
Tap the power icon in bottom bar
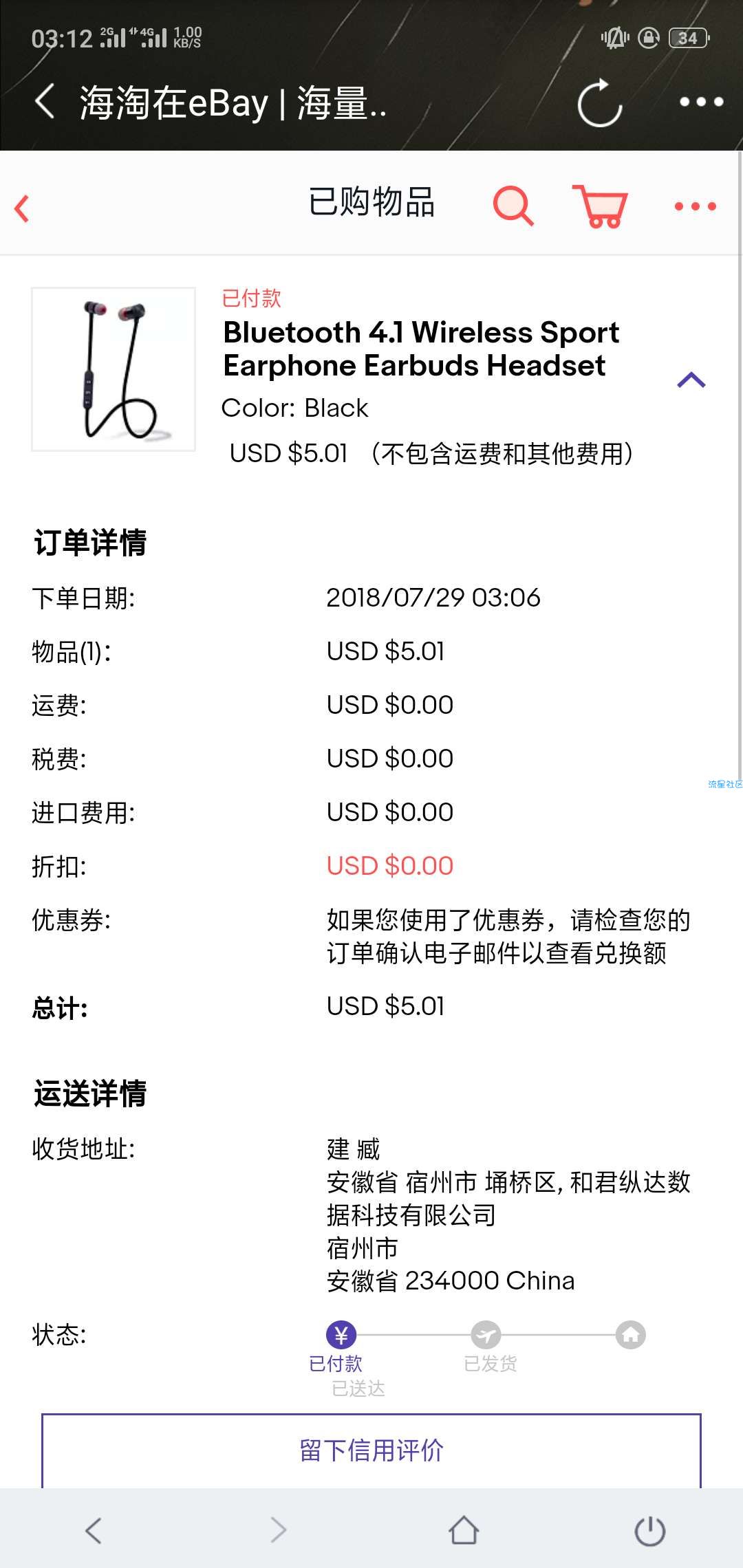pyautogui.click(x=649, y=1531)
